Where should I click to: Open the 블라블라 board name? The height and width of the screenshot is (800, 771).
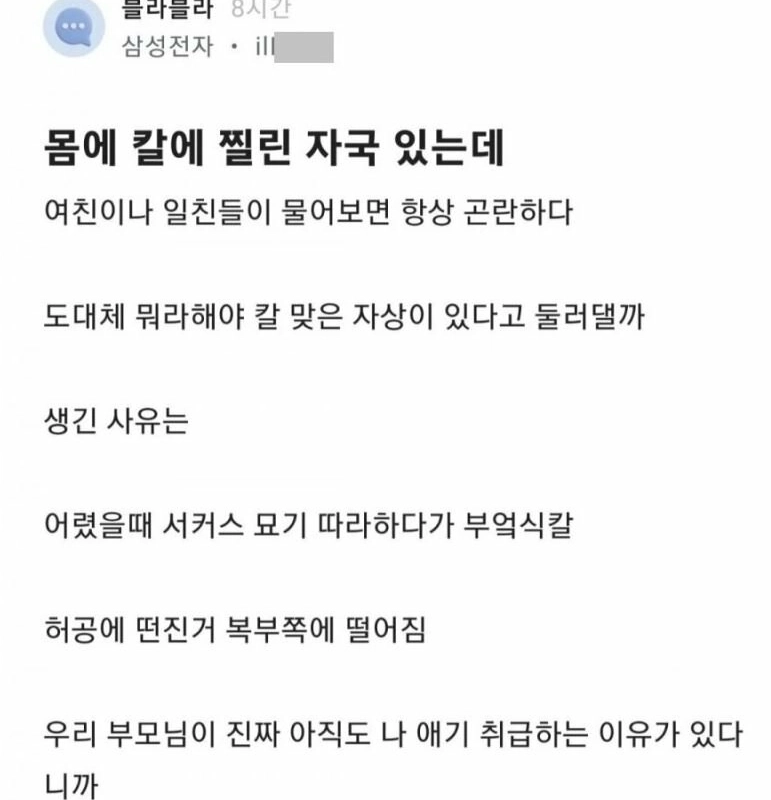[x=163, y=10]
